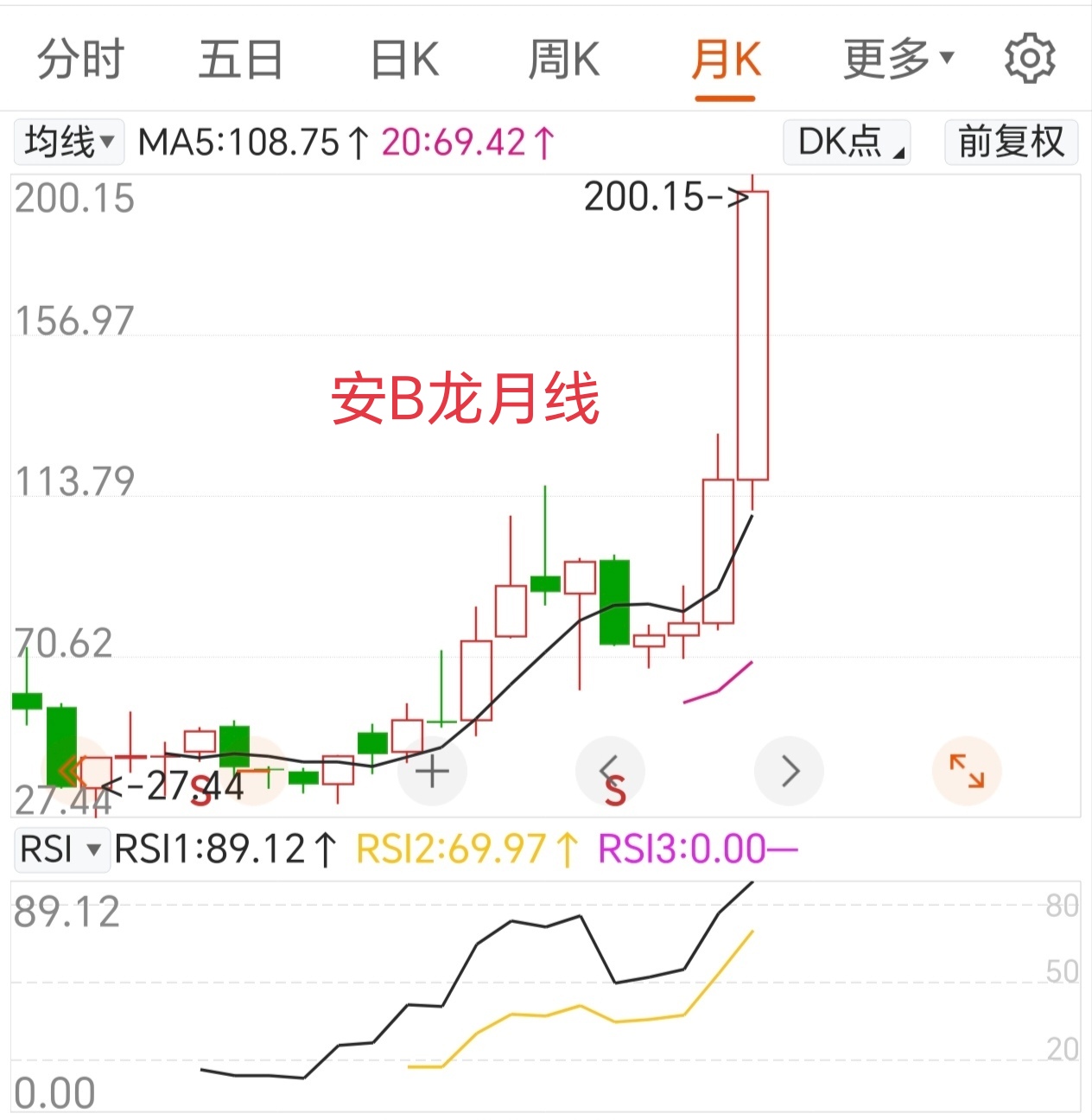The width and height of the screenshot is (1092, 1120).
Task: Toggle the 前复权 price adjustment mode
Action: point(1010,142)
